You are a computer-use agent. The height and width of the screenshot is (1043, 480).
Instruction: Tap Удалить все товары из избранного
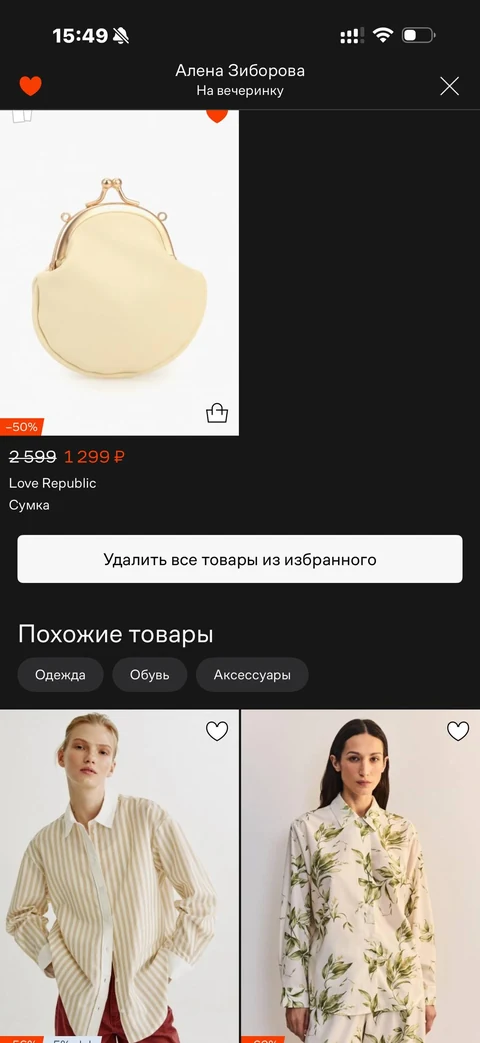click(239, 559)
